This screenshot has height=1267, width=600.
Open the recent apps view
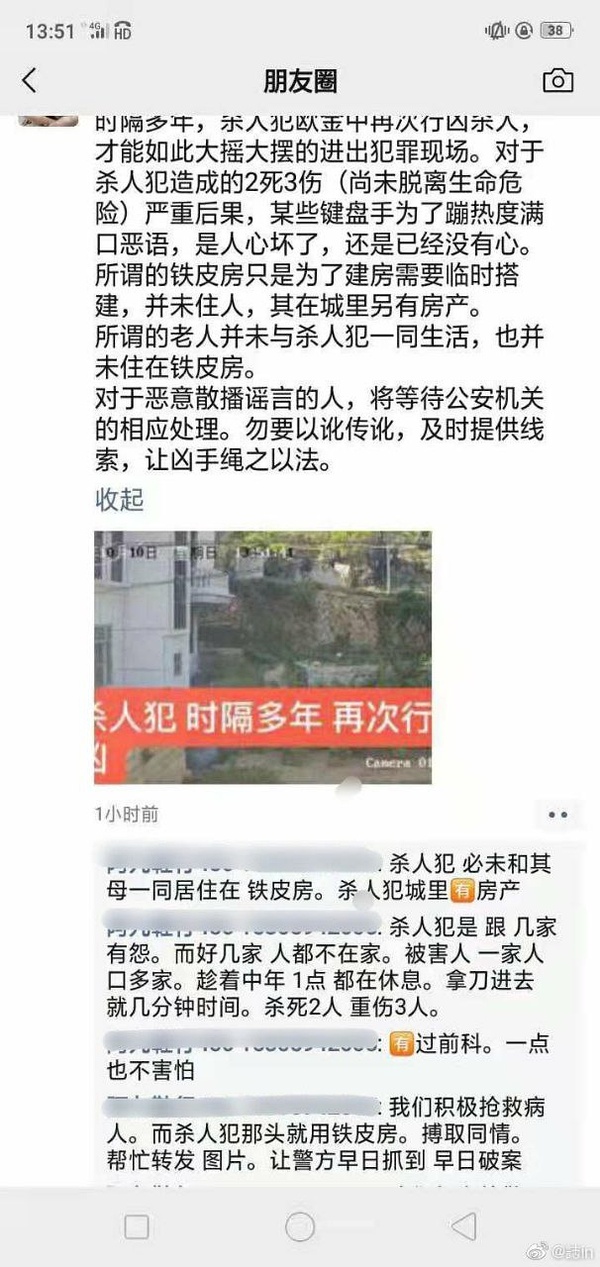point(137,1226)
